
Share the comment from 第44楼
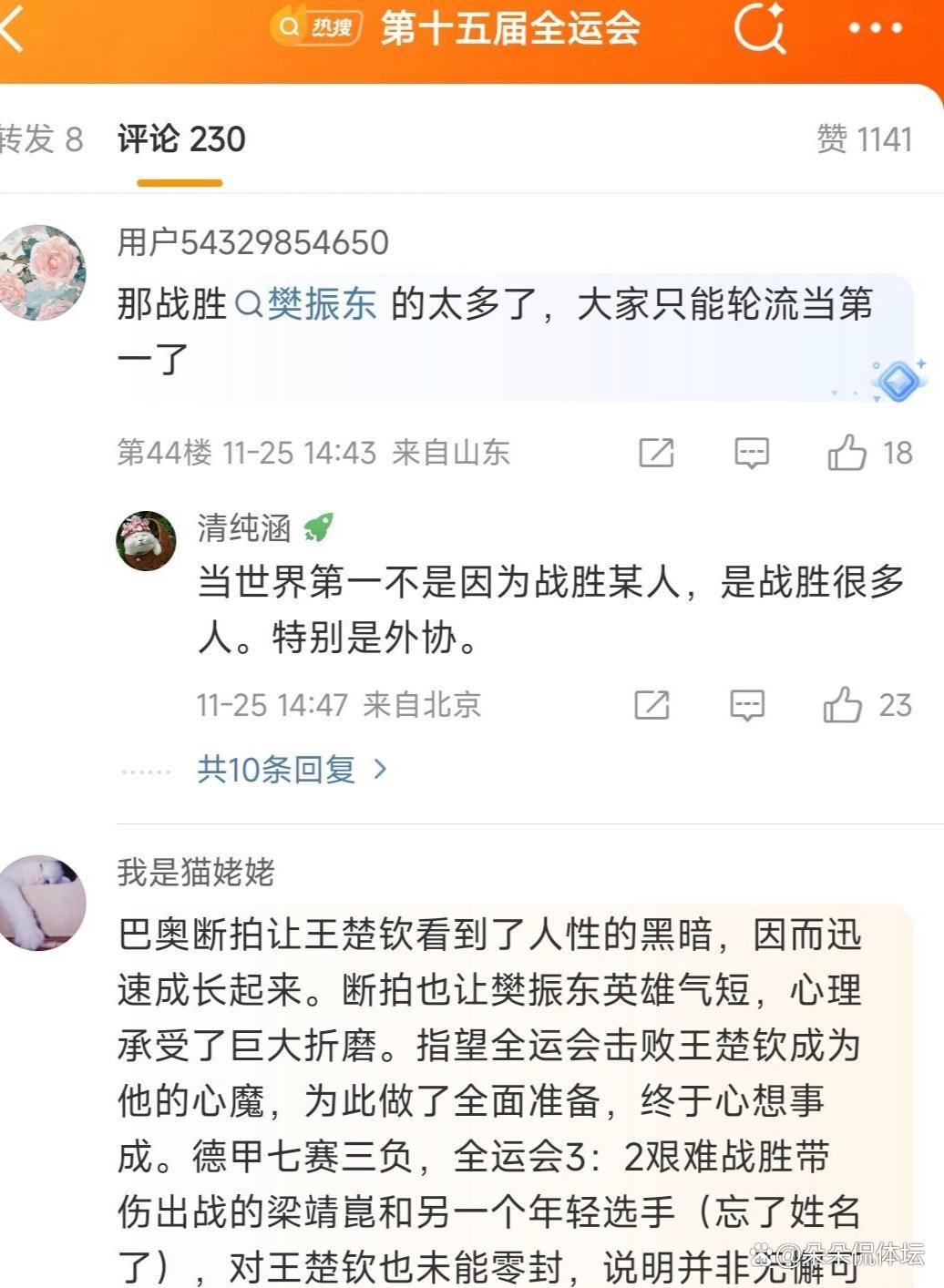coord(656,453)
